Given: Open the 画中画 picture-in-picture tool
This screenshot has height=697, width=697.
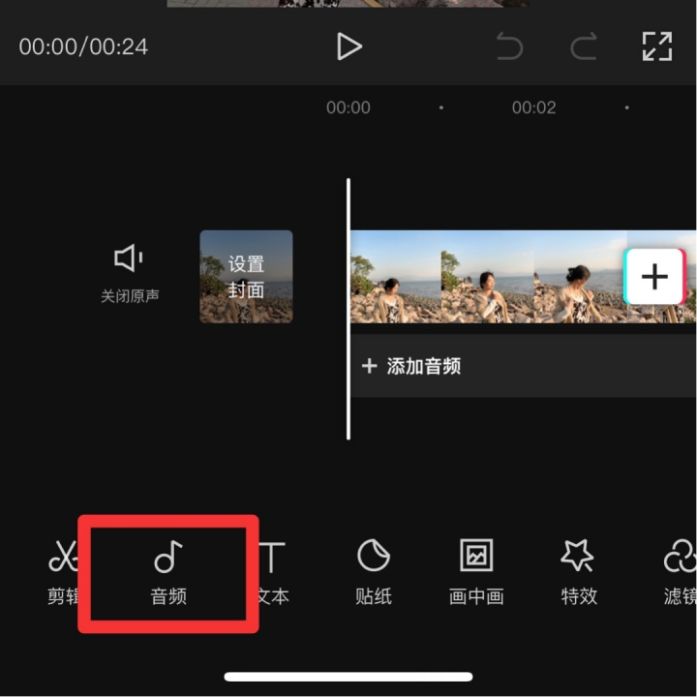Looking at the screenshot, I should (x=476, y=572).
